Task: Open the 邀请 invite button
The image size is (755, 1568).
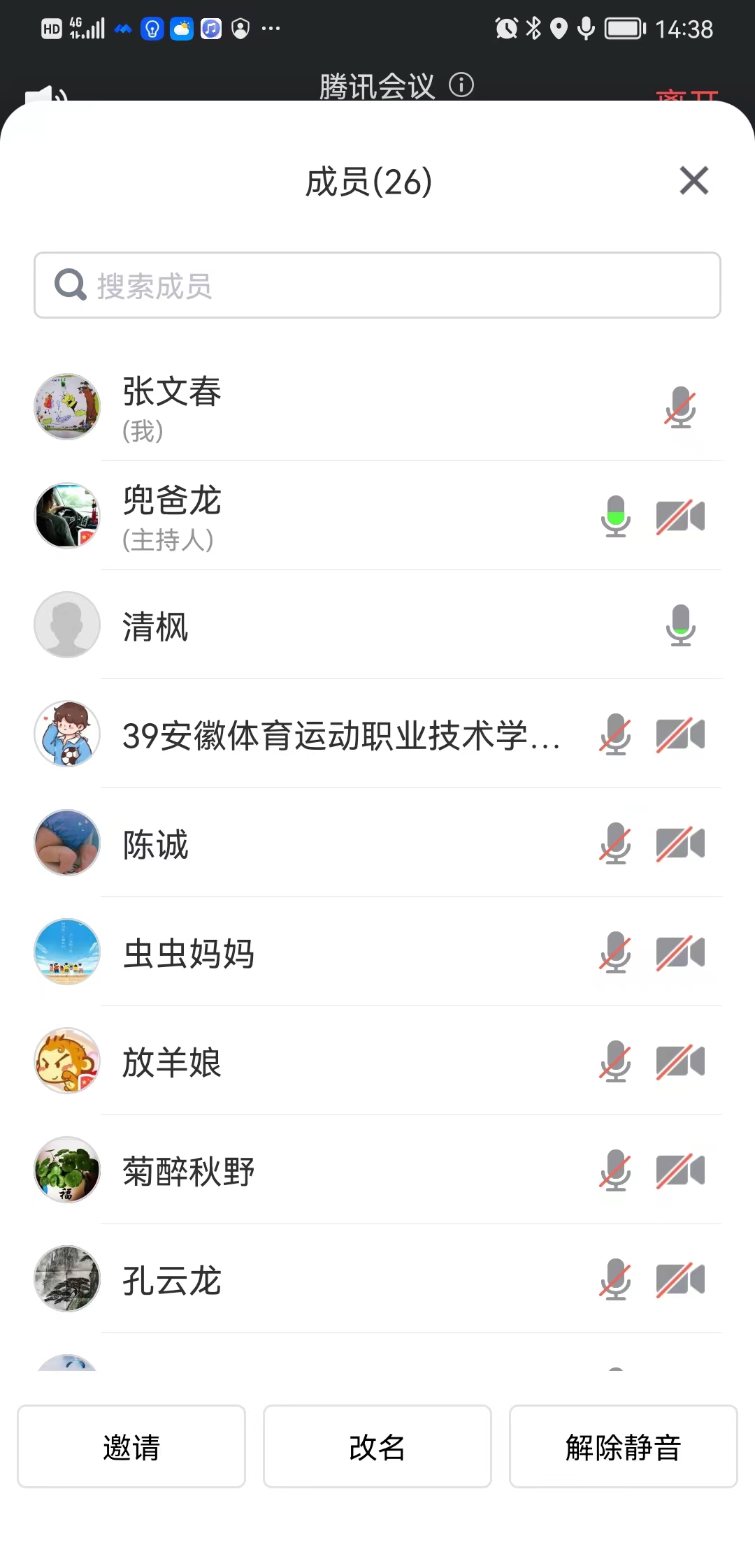Action: pos(131,1446)
